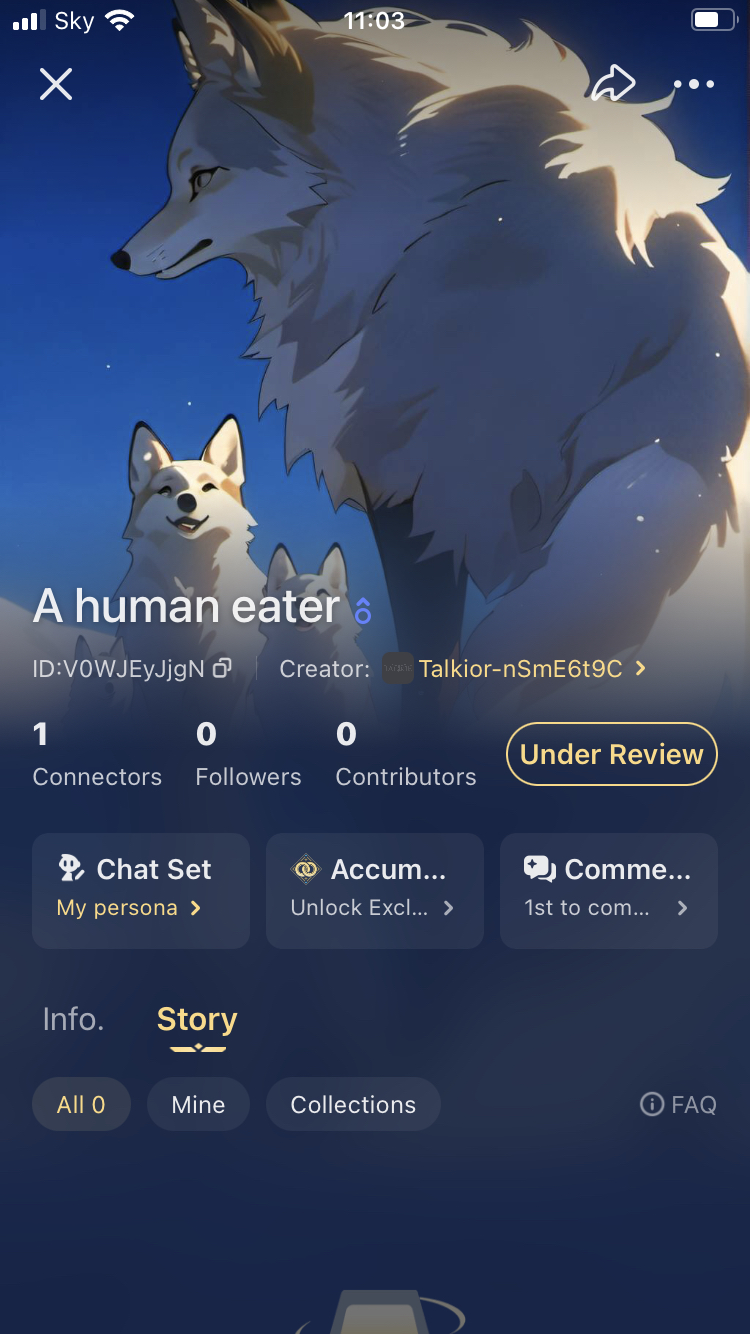
Task: Copy the character ID
Action: coord(222,668)
